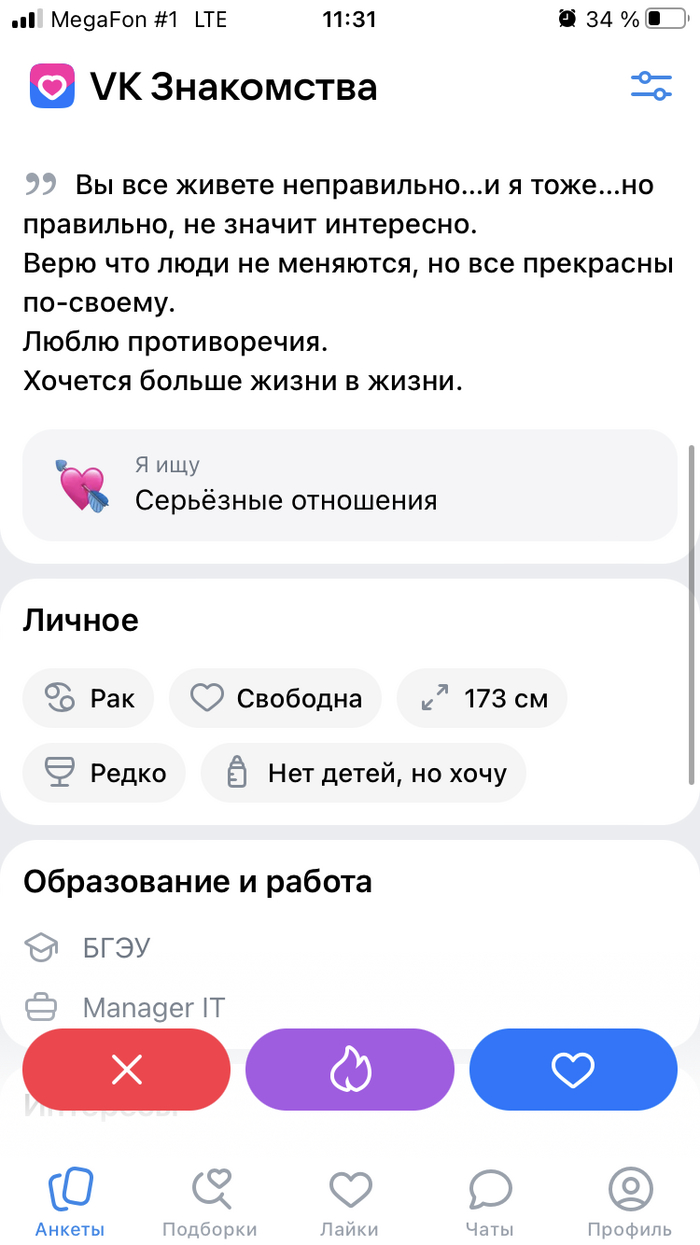Tap the red dislike cross button
The height and width of the screenshot is (1245, 700).
(127, 1070)
